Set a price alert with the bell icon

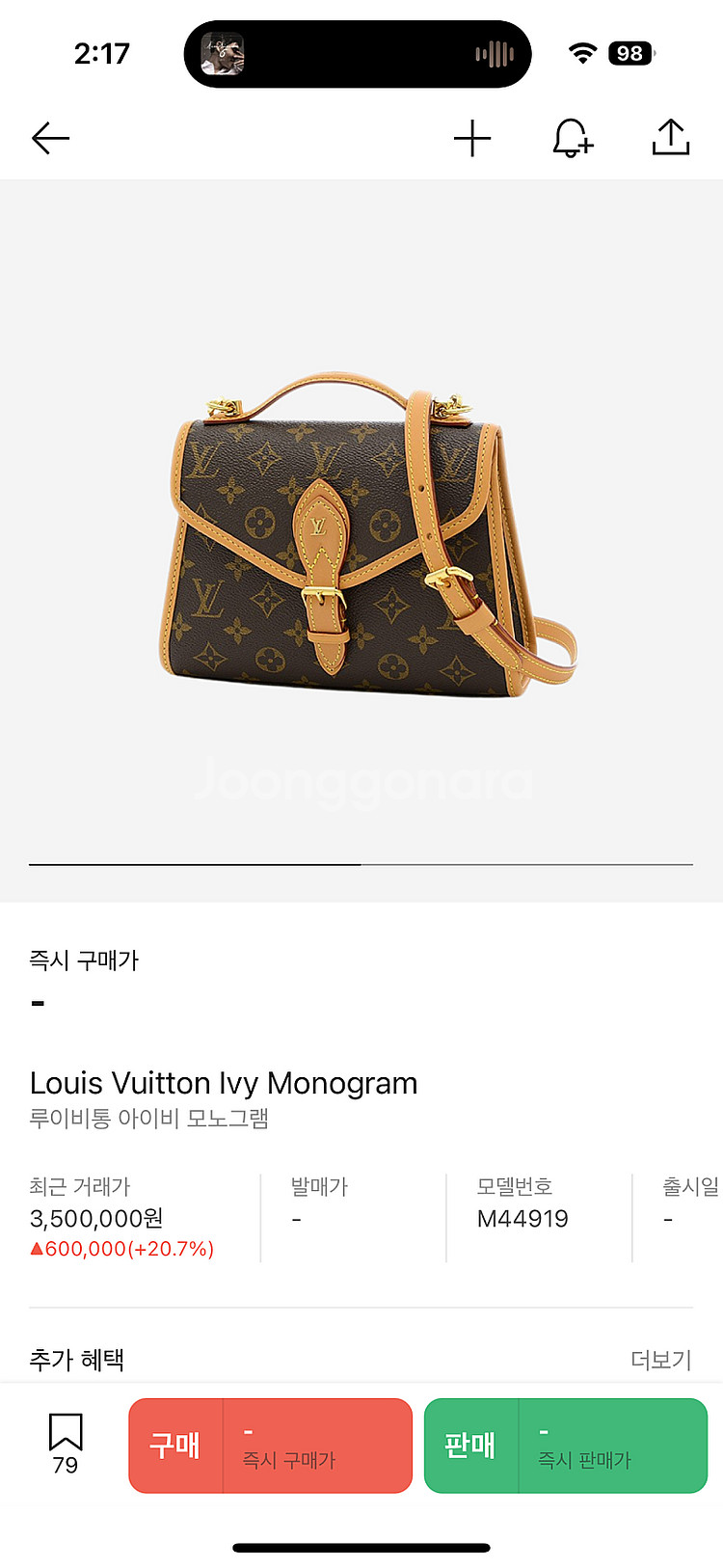(x=572, y=139)
